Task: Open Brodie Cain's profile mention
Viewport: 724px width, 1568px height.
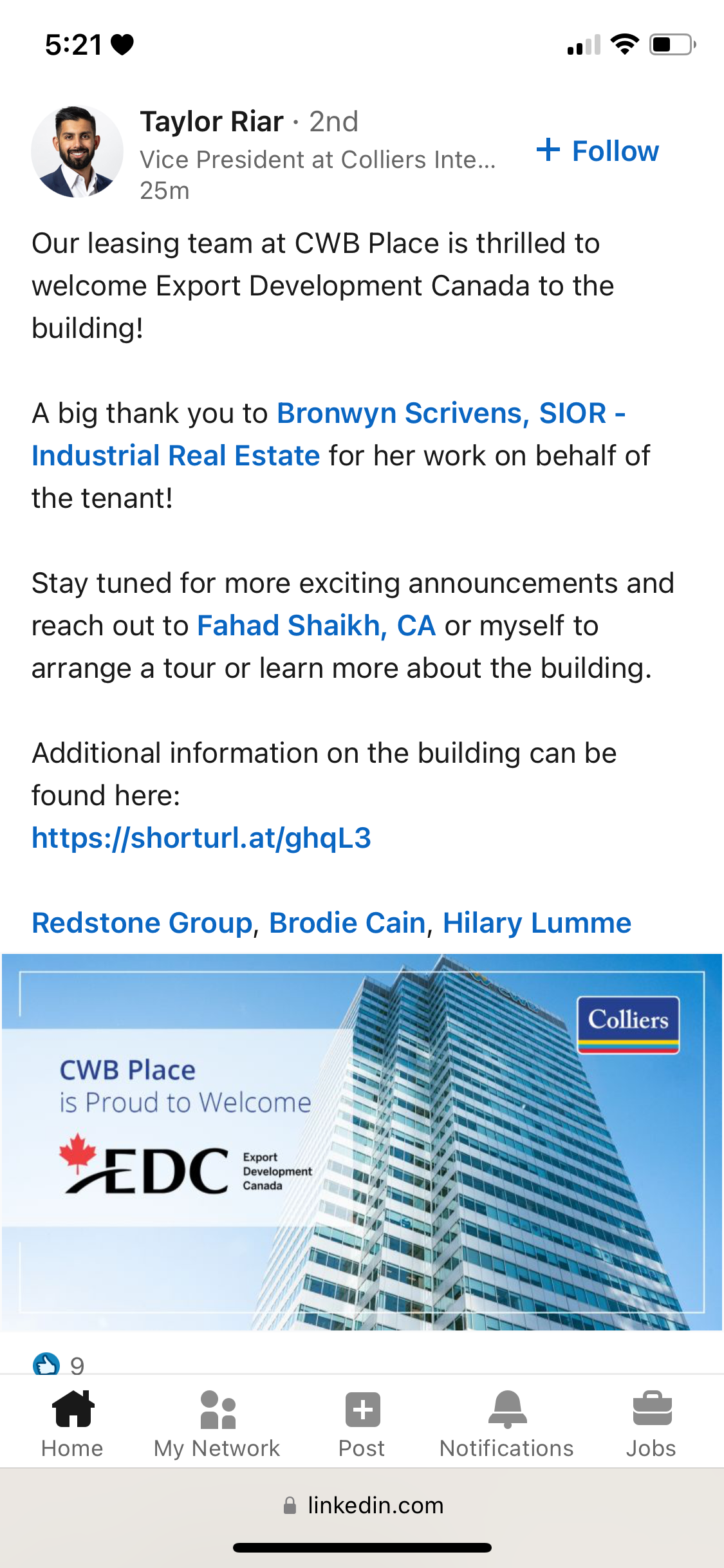Action: tap(348, 923)
